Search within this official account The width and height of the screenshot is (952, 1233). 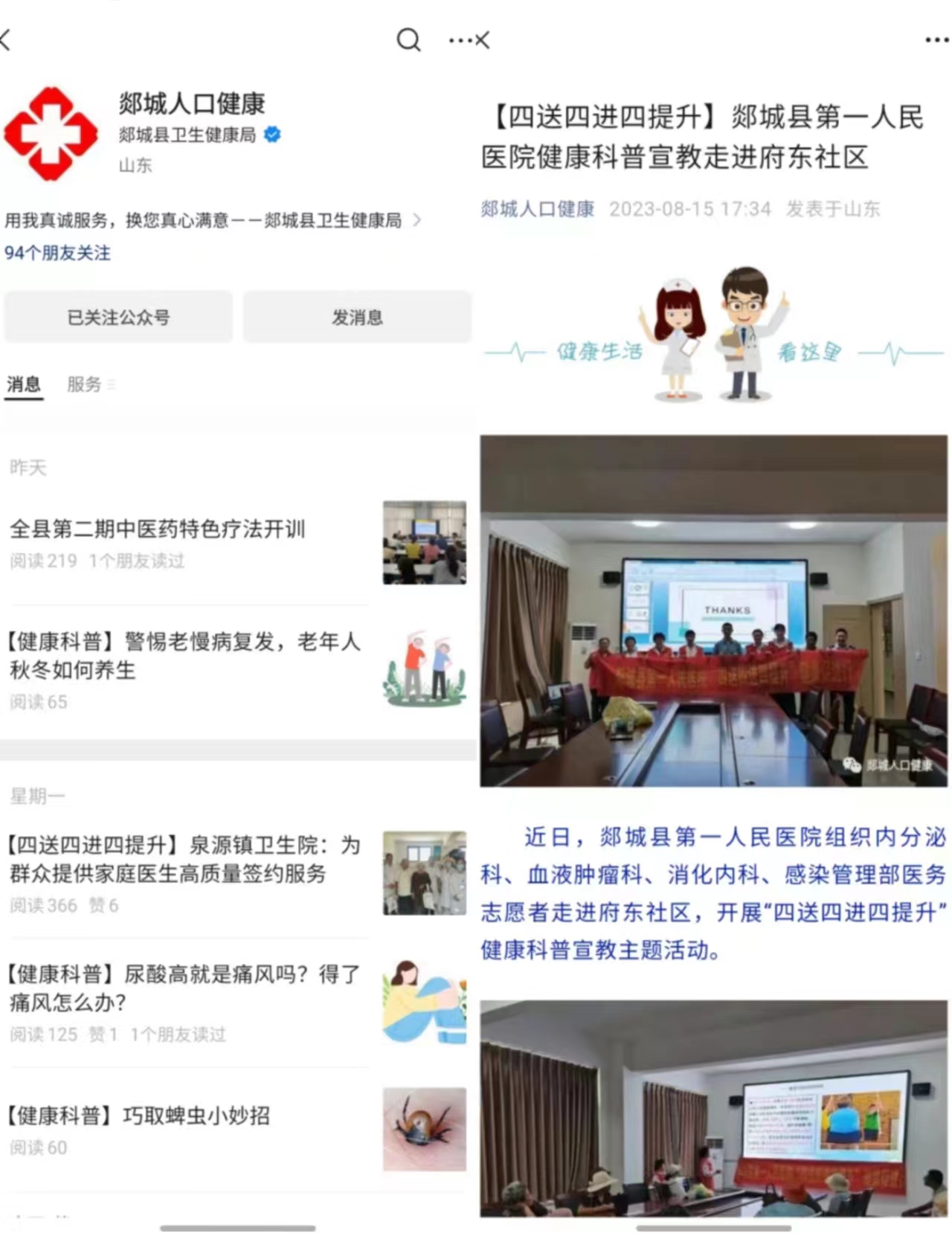(x=408, y=39)
